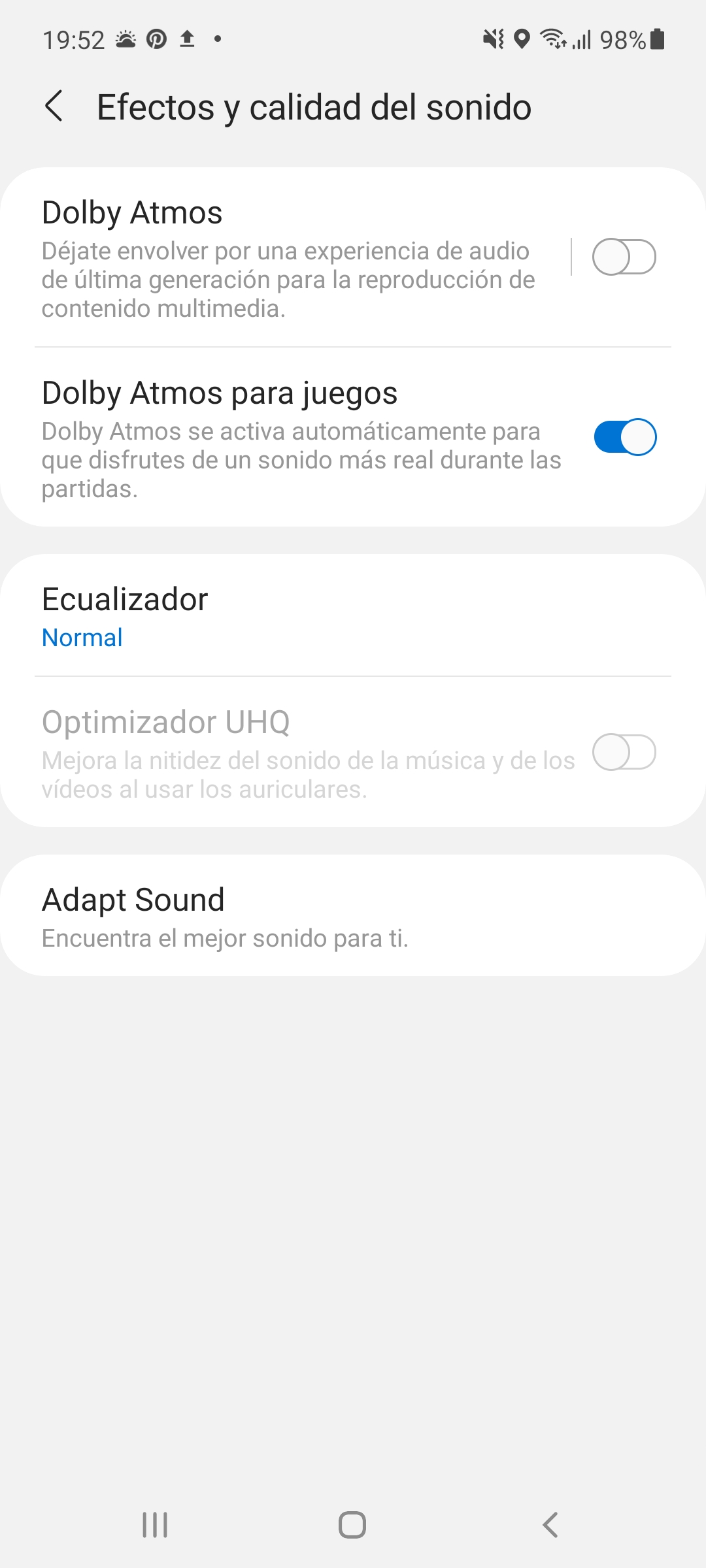Enable the Dolby Atmos switch
Screen dimensions: 706x1568
624,257
